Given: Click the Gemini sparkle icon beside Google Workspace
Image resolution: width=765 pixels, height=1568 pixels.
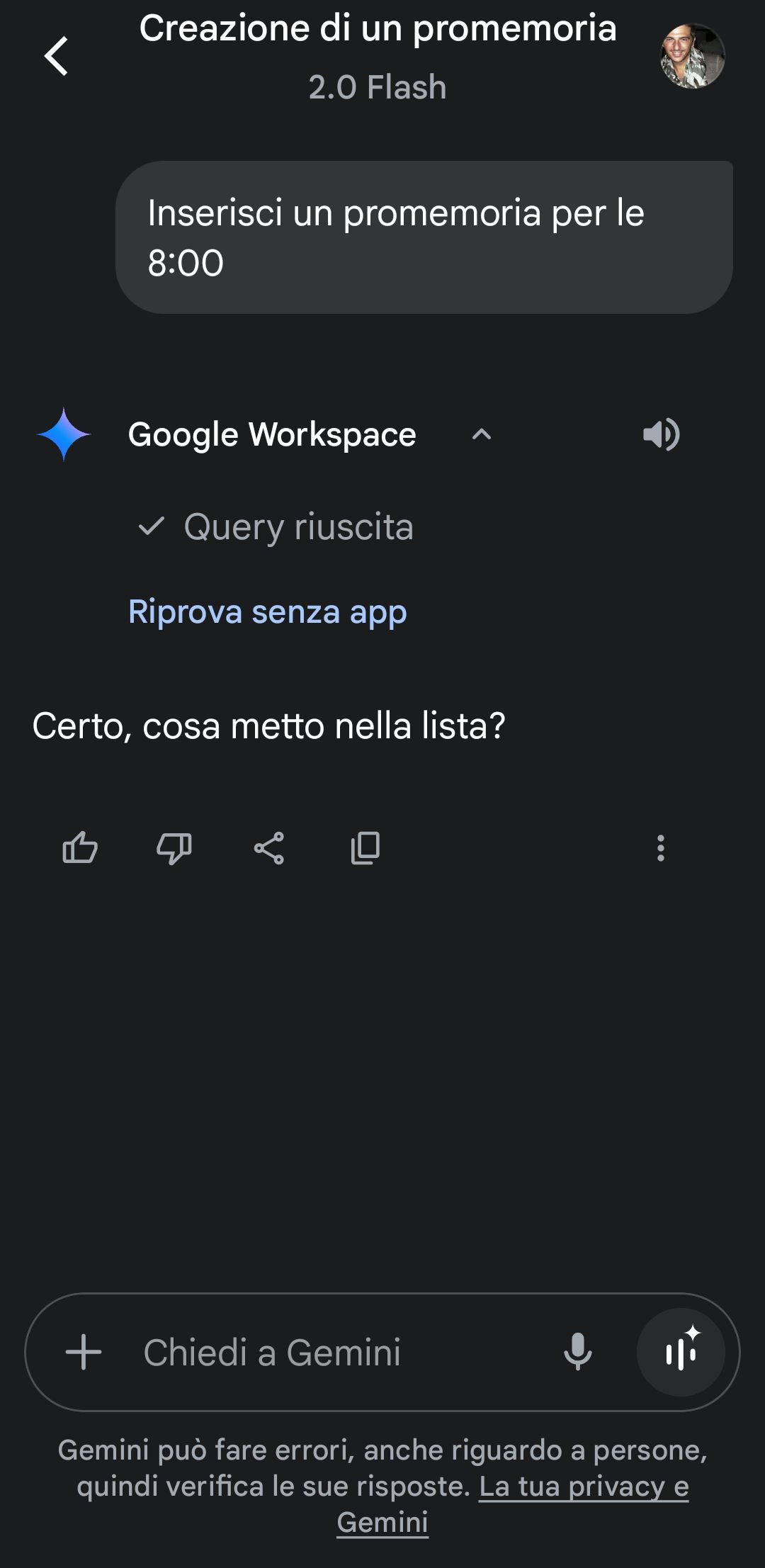Looking at the screenshot, I should click(63, 434).
